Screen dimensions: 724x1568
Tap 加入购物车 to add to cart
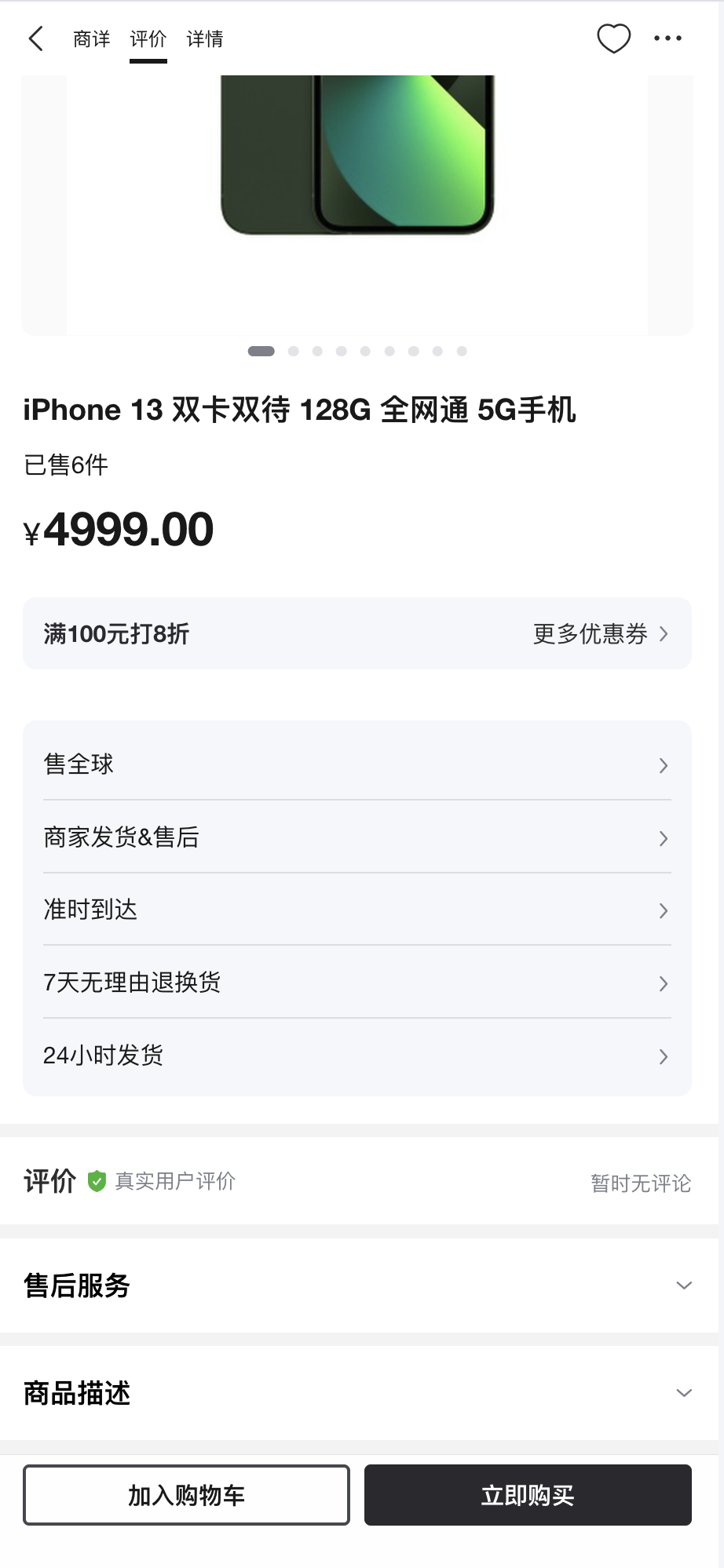pos(186,1495)
